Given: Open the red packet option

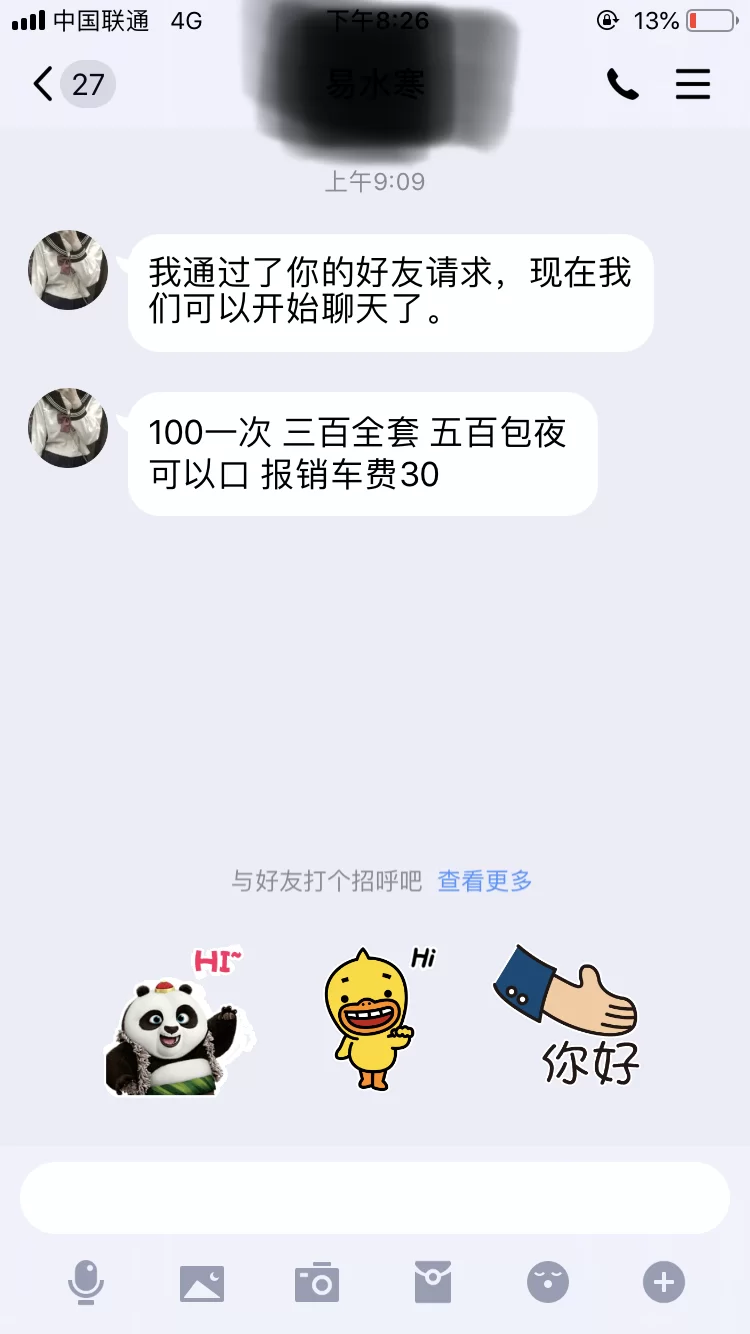Looking at the screenshot, I should click(x=433, y=1282).
